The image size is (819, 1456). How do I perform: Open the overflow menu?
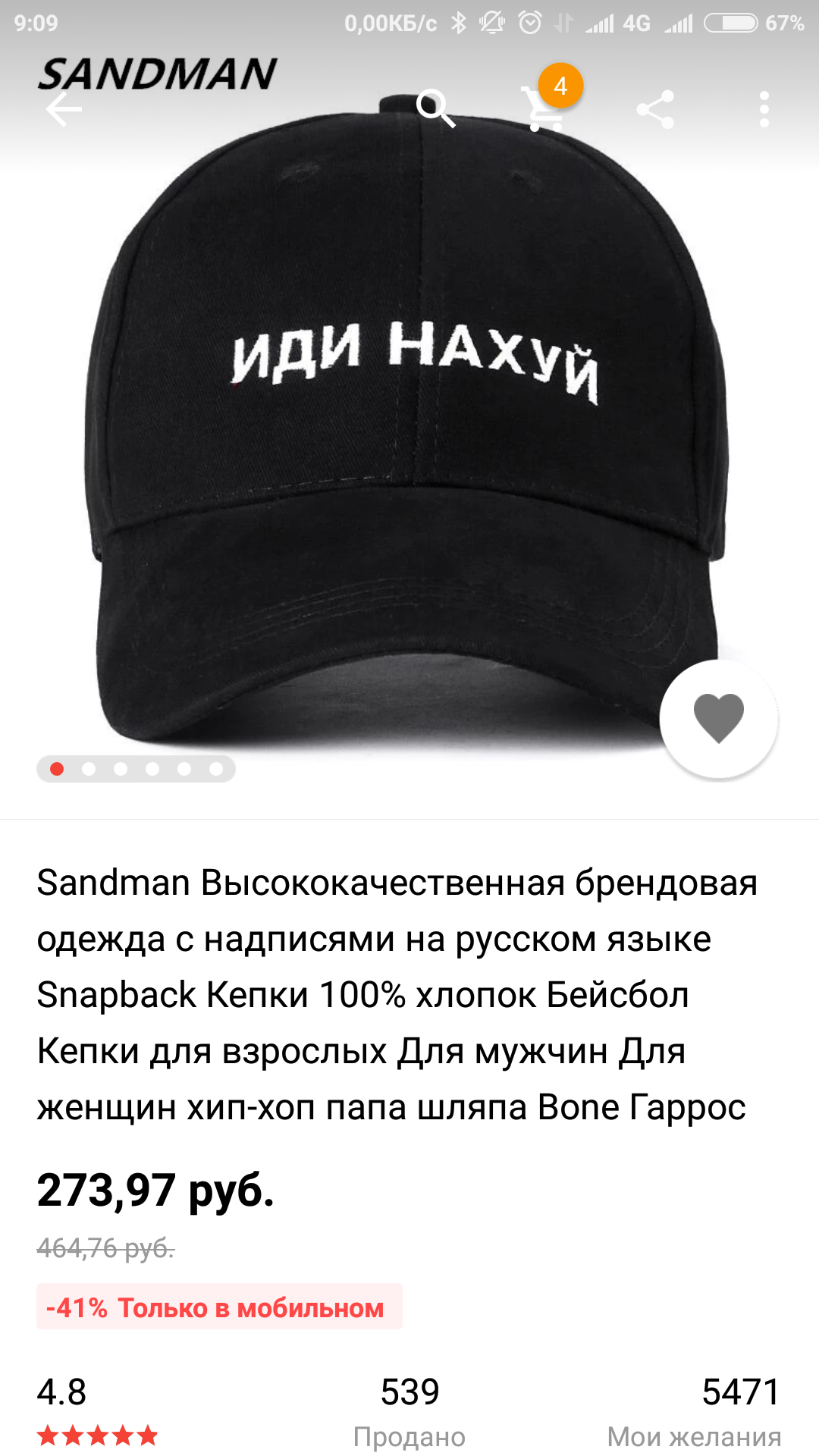coord(764,110)
